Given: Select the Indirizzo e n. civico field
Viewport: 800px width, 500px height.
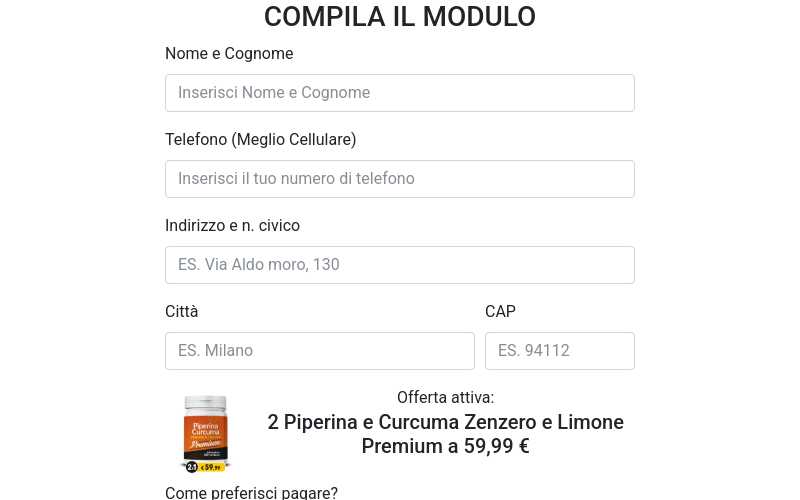Looking at the screenshot, I should (399, 265).
